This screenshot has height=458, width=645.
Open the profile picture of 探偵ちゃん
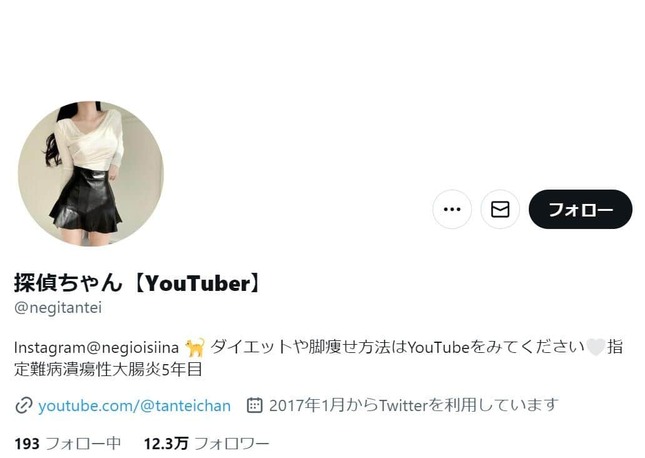pos(91,173)
